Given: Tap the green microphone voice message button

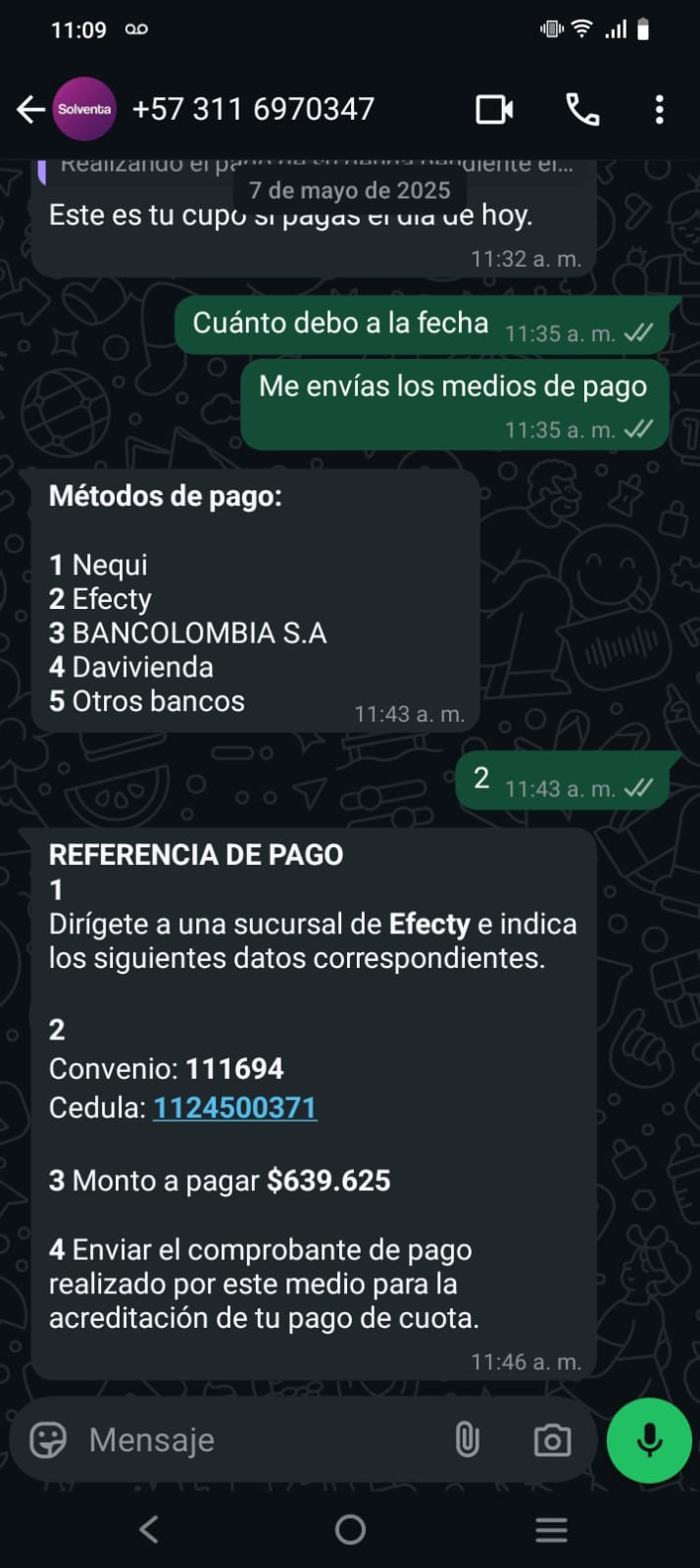Looking at the screenshot, I should tap(649, 1440).
